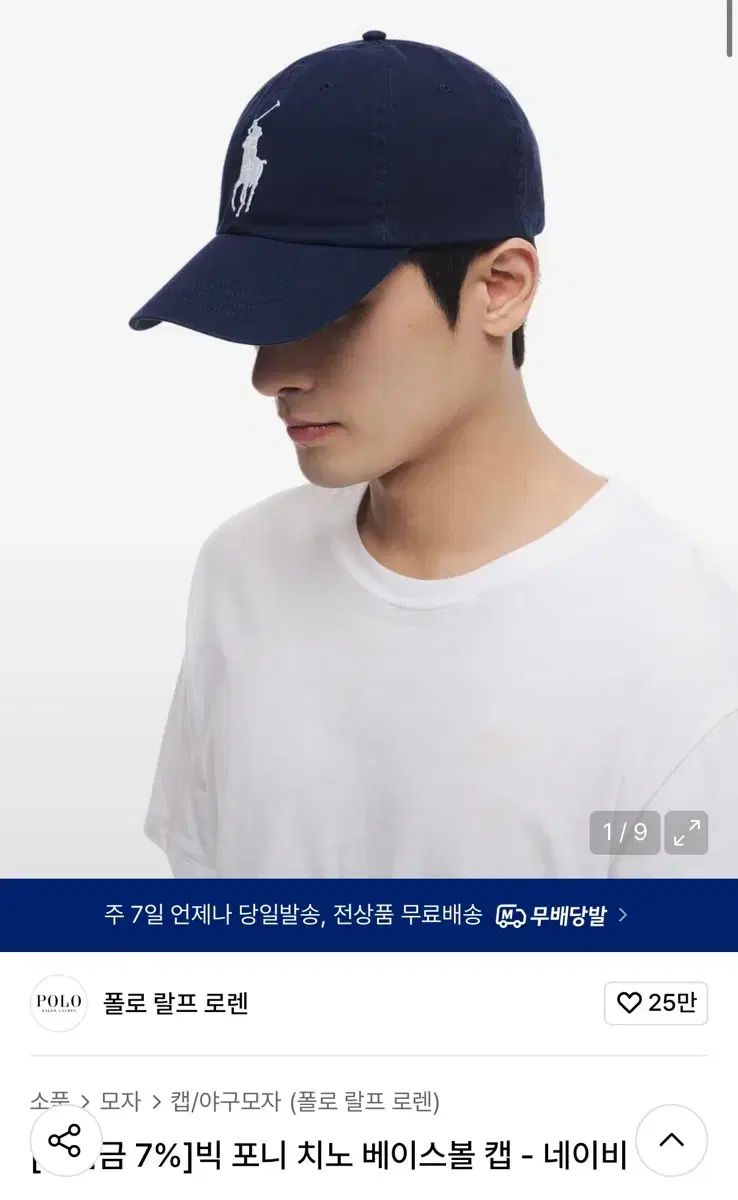Share this product

tap(65, 1141)
